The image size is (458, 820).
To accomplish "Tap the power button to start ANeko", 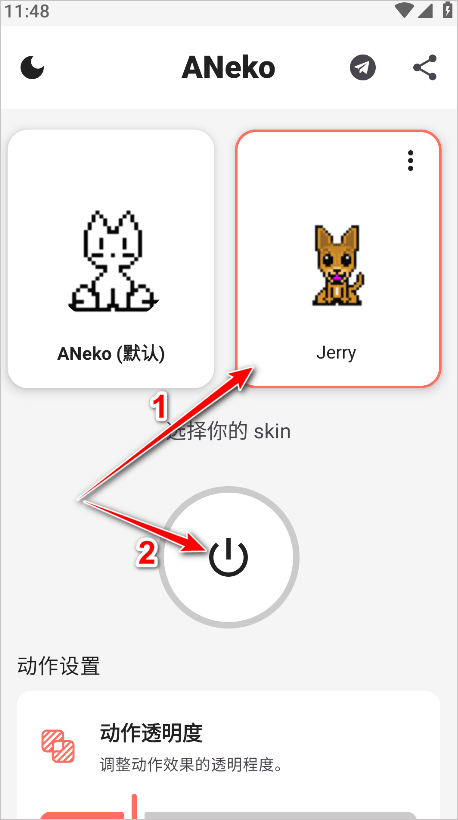I will click(x=228, y=557).
